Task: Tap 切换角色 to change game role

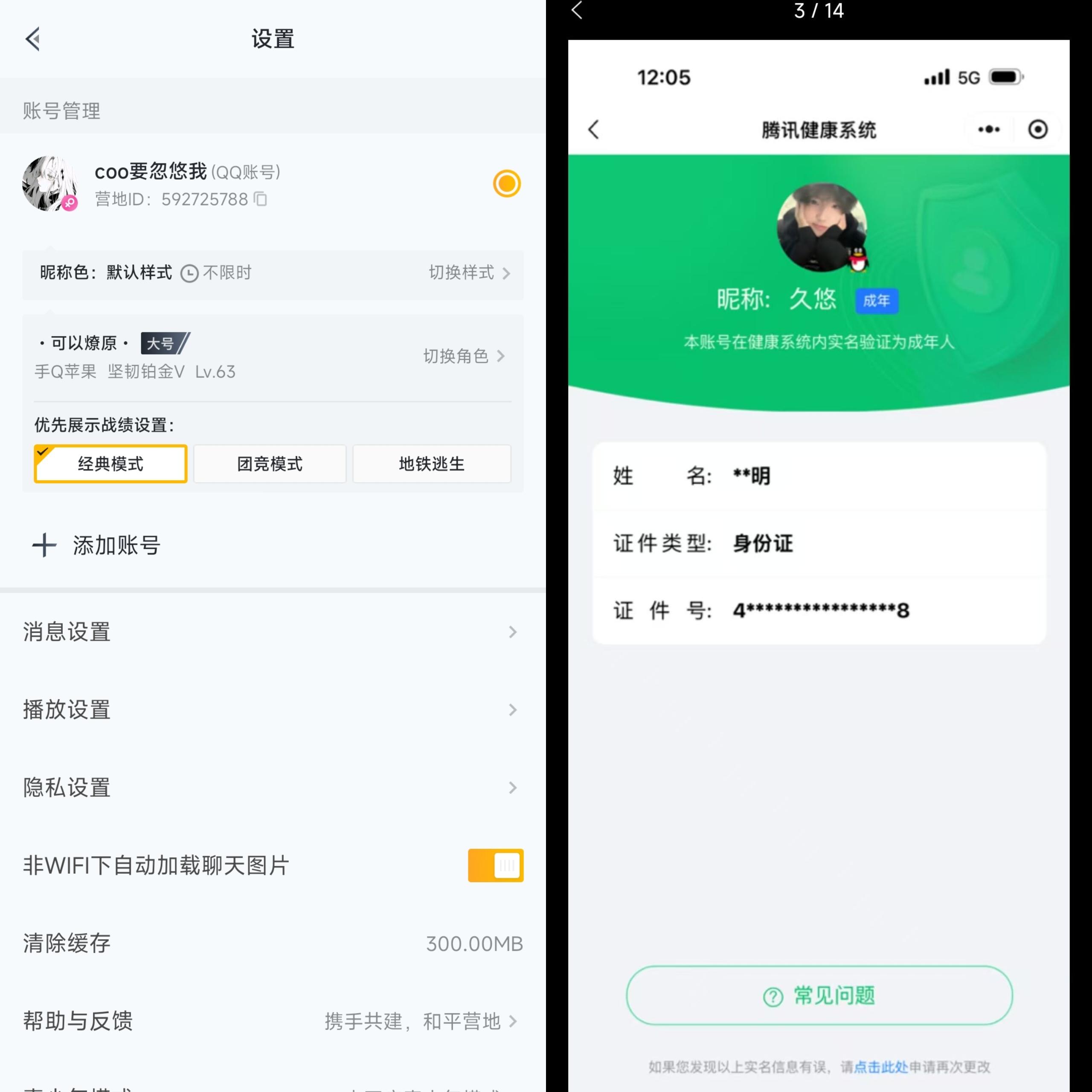Action: [x=463, y=356]
